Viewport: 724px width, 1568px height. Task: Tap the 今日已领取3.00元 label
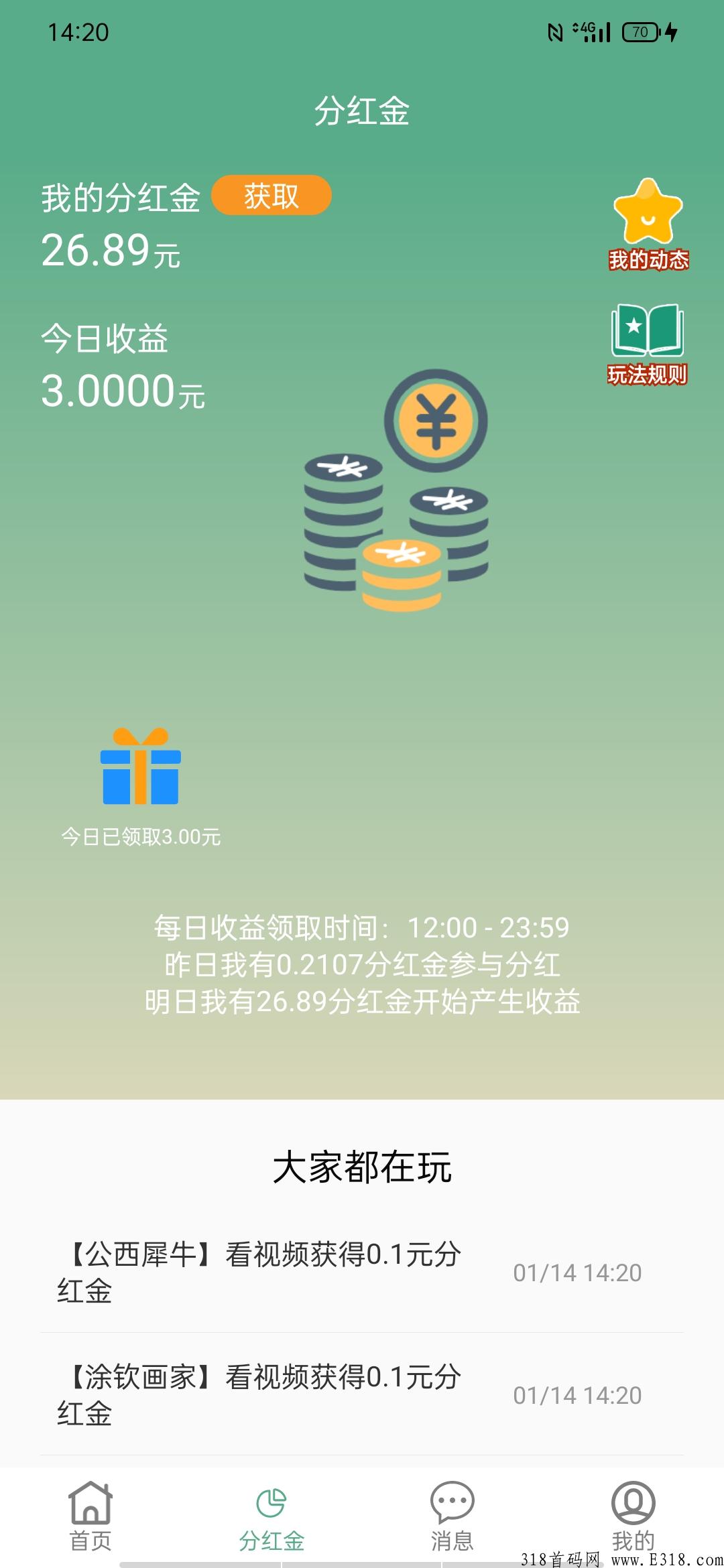[140, 837]
